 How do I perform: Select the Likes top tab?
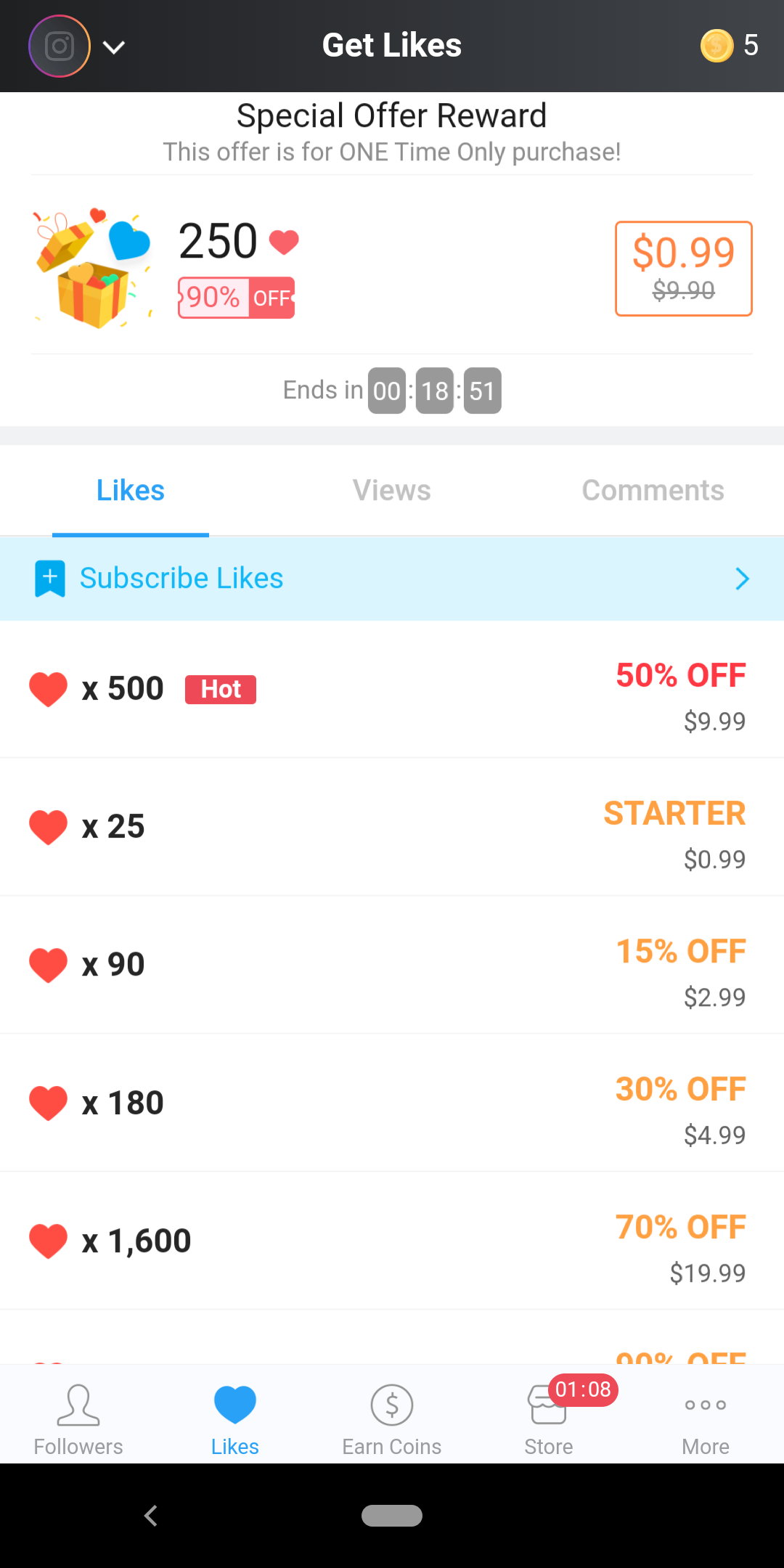[x=131, y=491]
